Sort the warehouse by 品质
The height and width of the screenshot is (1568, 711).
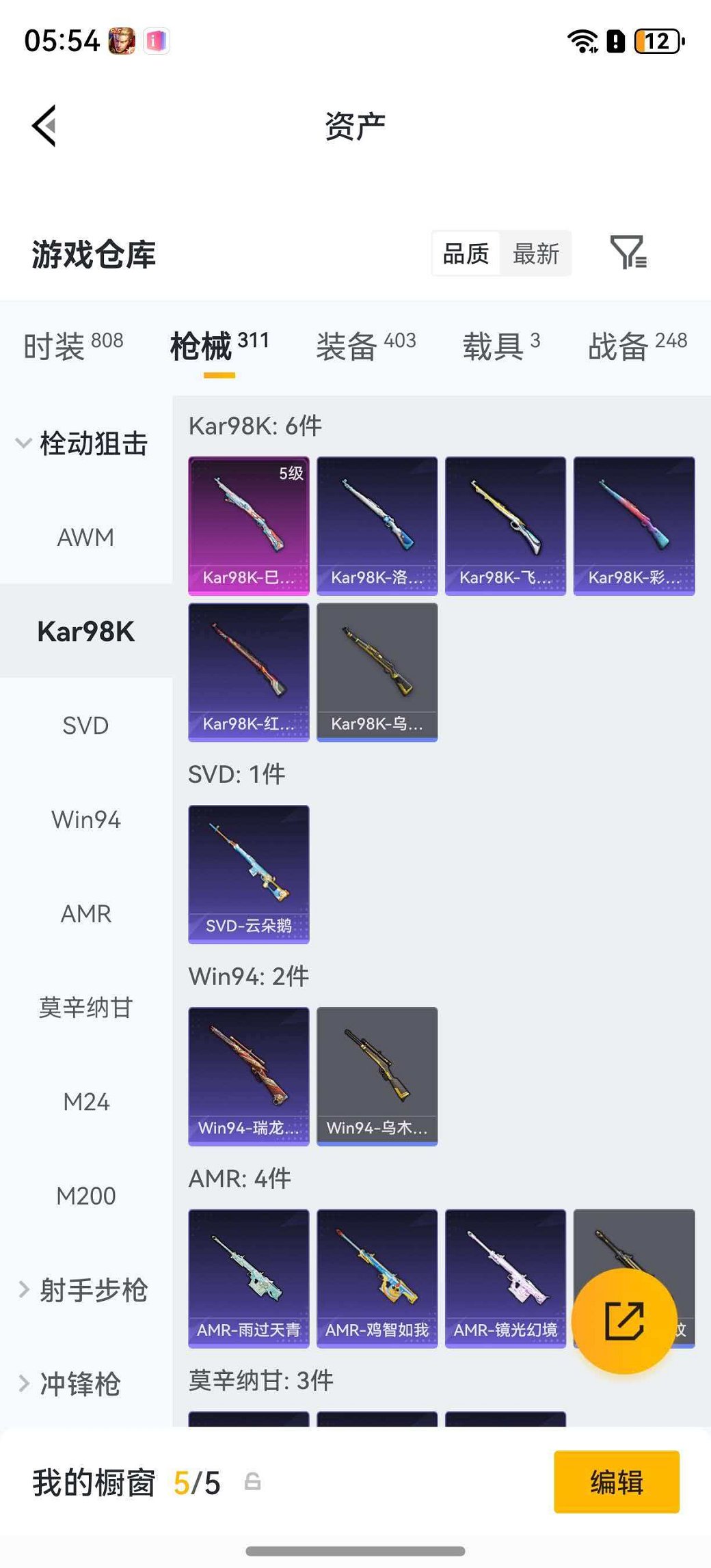(x=466, y=254)
